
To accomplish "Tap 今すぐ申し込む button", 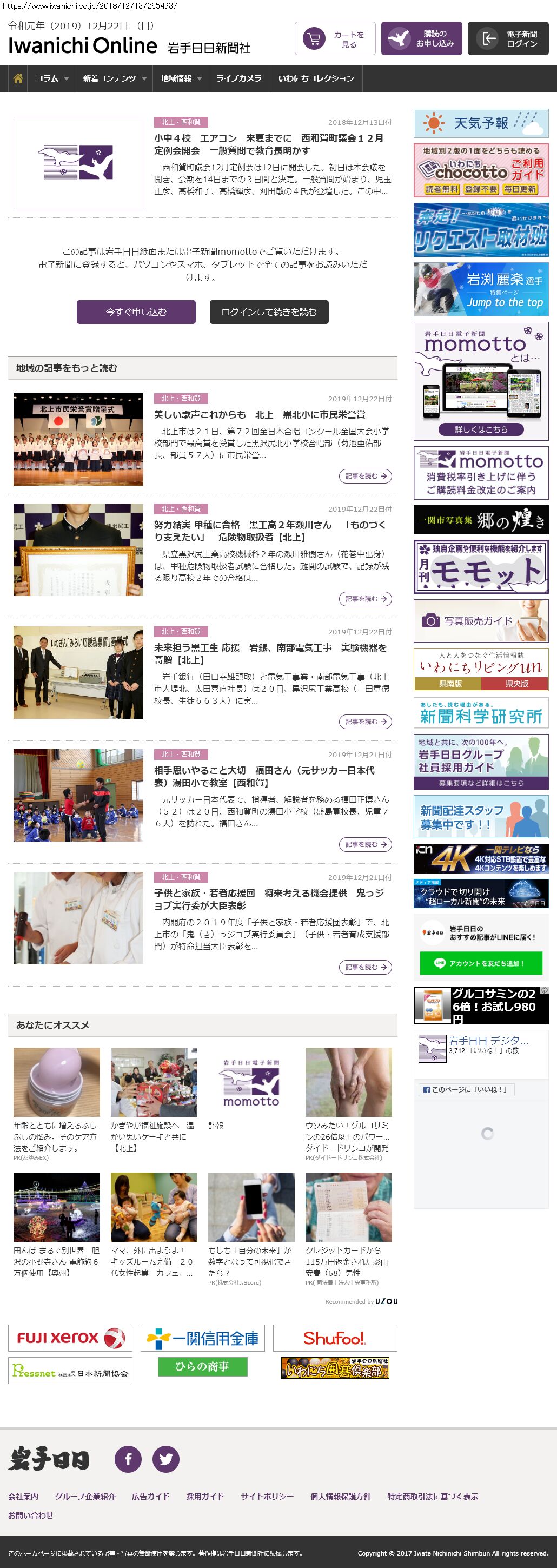I will point(136,312).
